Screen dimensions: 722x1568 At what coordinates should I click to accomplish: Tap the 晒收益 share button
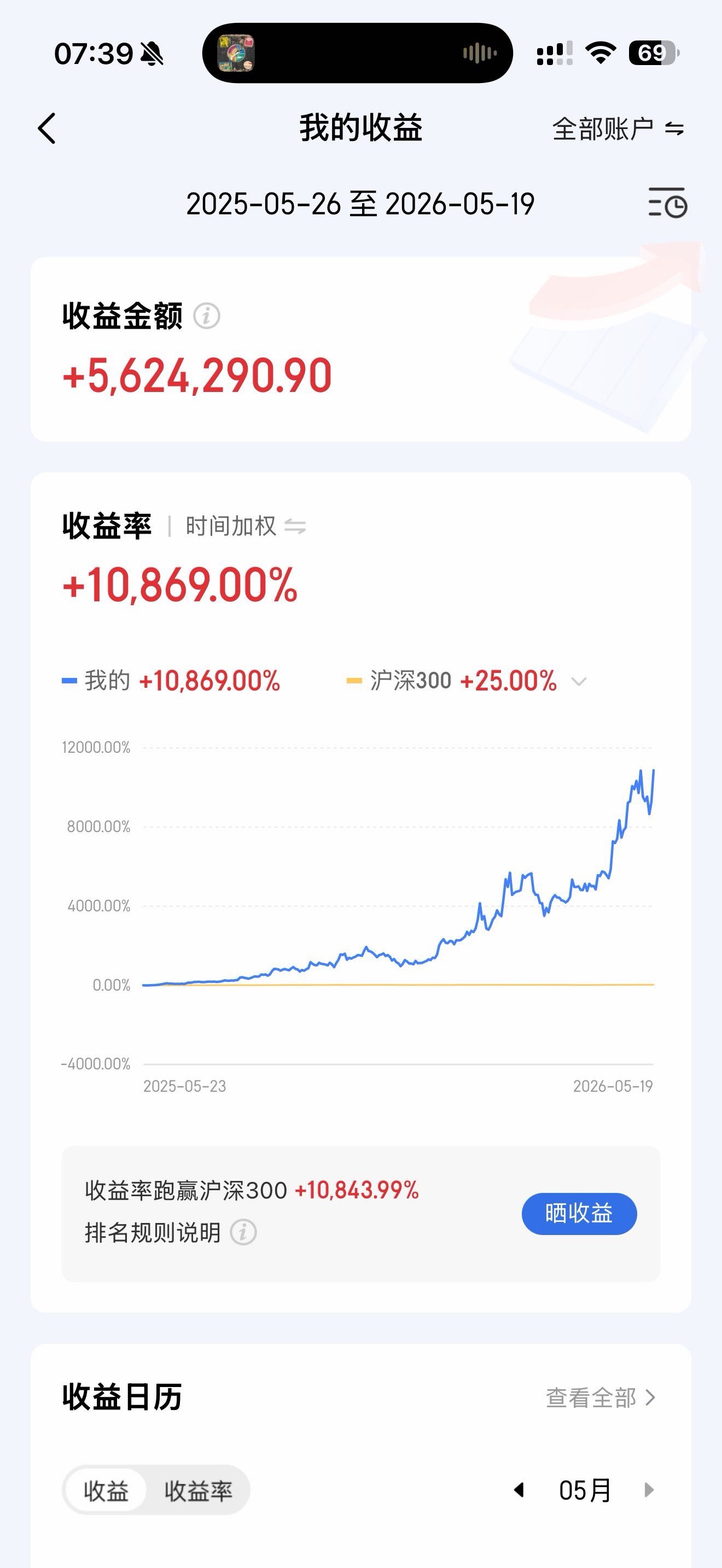[x=579, y=1213]
